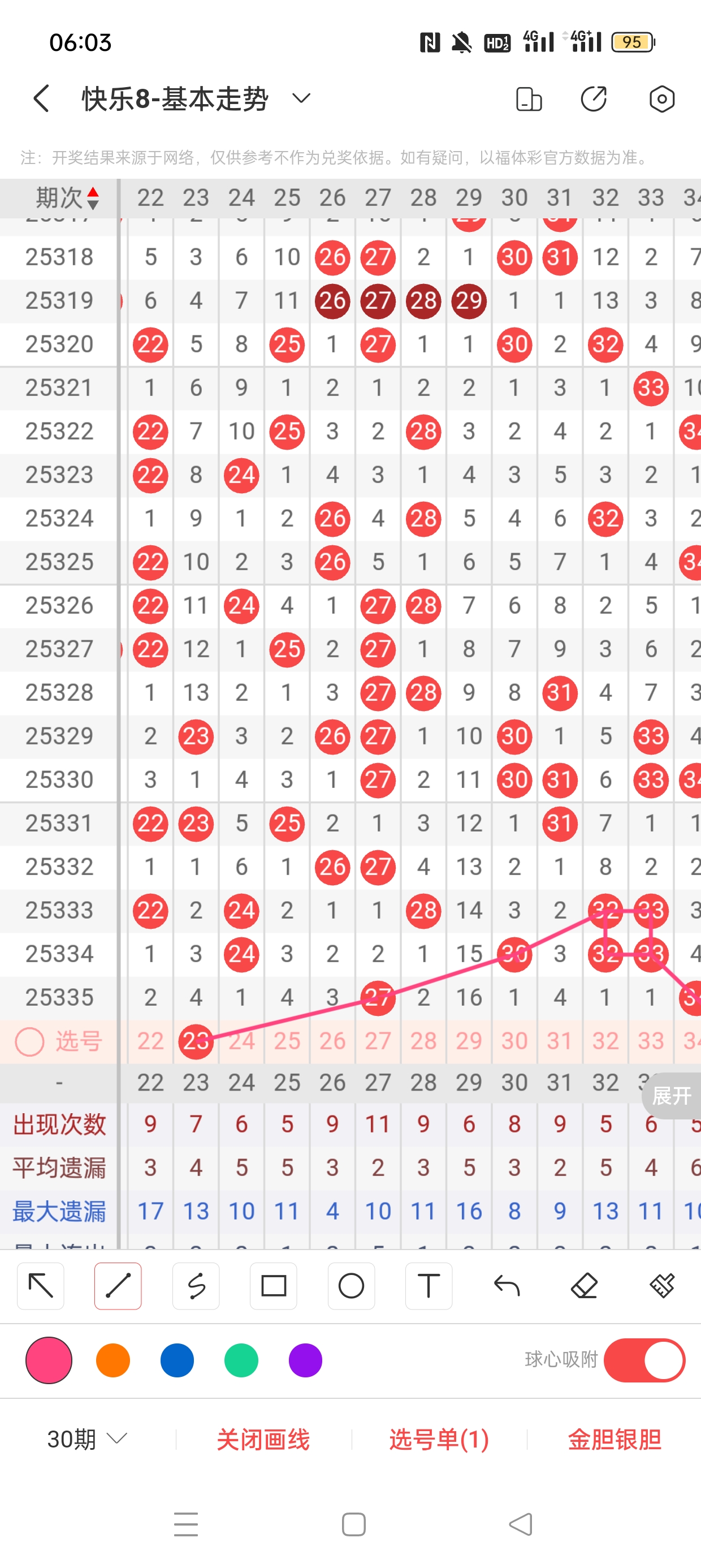The image size is (701, 1568).
Task: Select number 26 in the 选号 row
Action: pos(332,1041)
